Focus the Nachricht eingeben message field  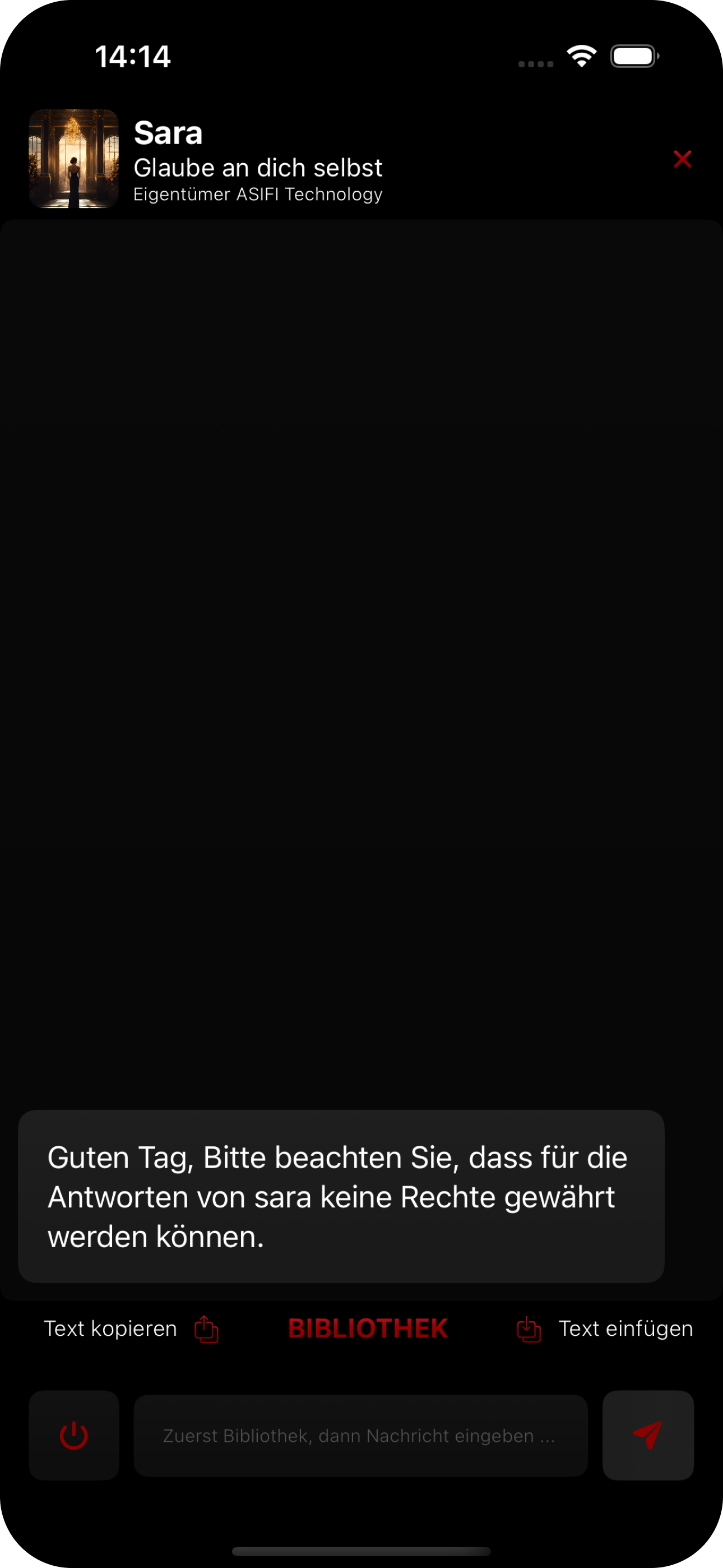click(360, 1435)
